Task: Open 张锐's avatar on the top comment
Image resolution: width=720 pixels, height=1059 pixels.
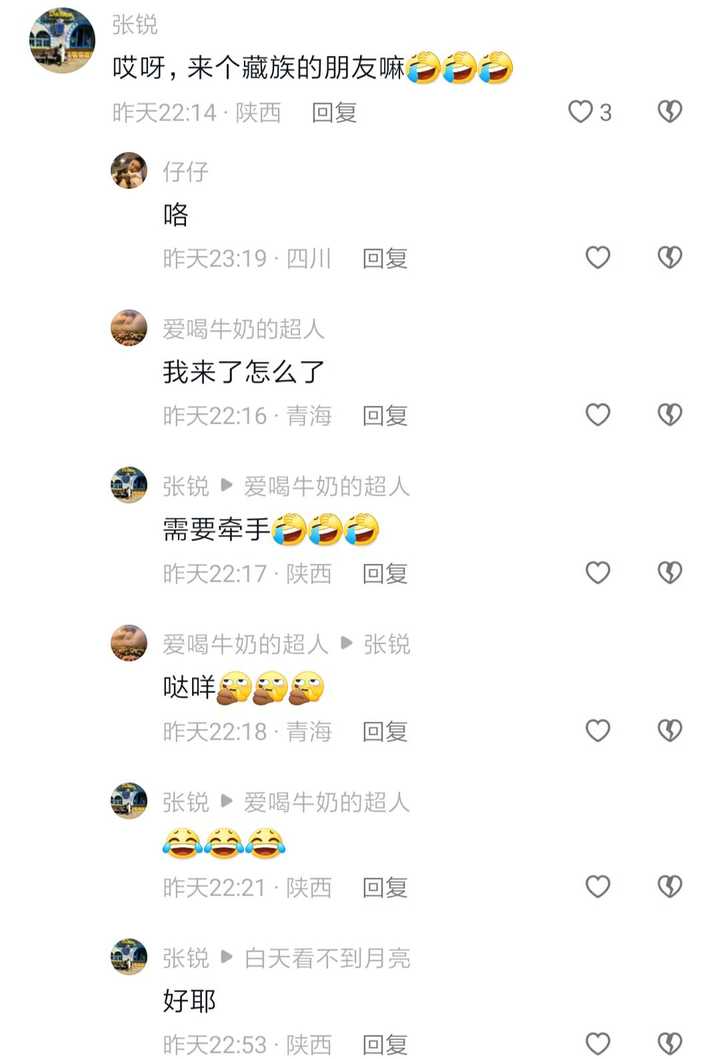Action: [62, 41]
